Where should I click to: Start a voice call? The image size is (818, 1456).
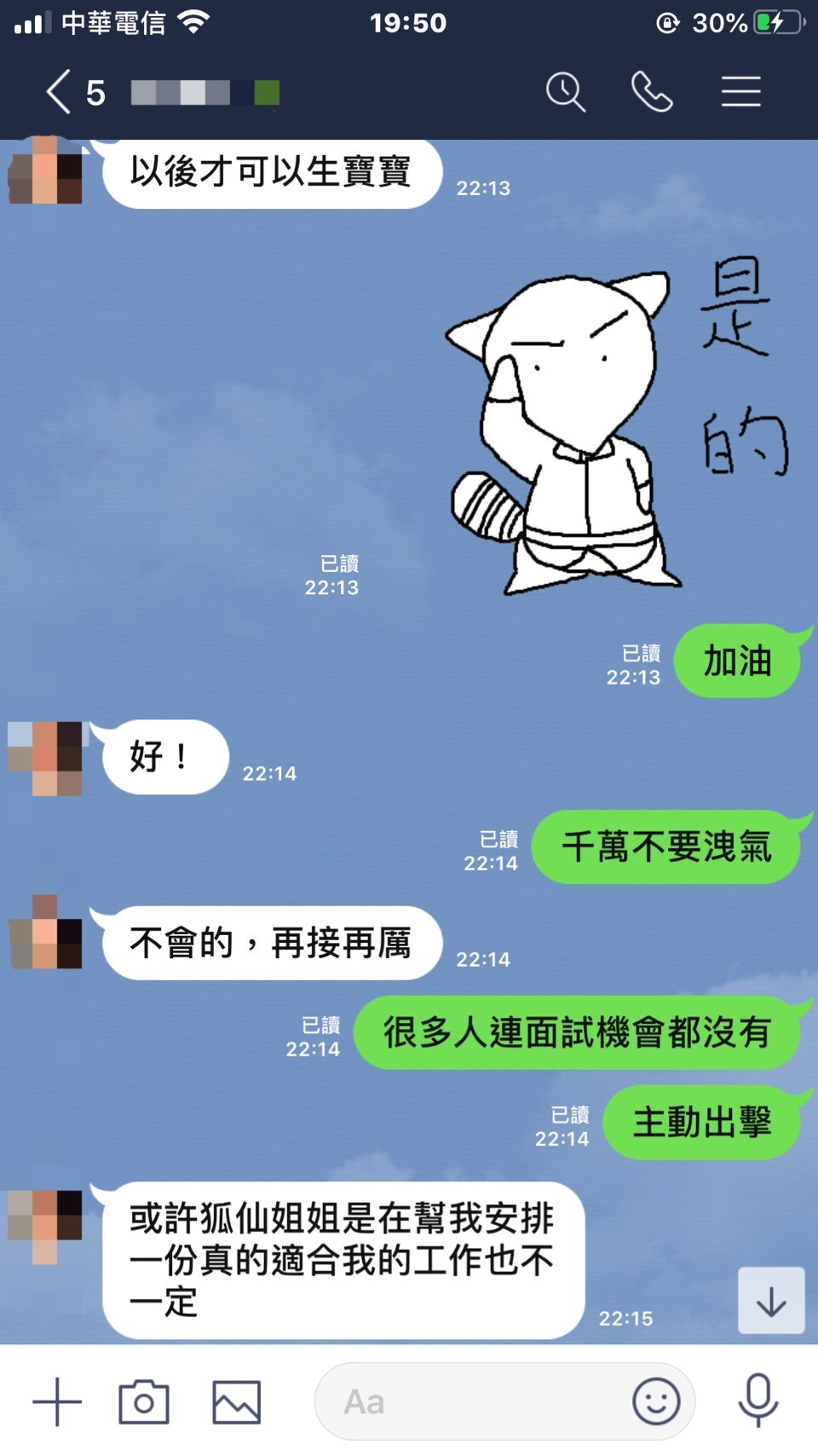pos(652,92)
